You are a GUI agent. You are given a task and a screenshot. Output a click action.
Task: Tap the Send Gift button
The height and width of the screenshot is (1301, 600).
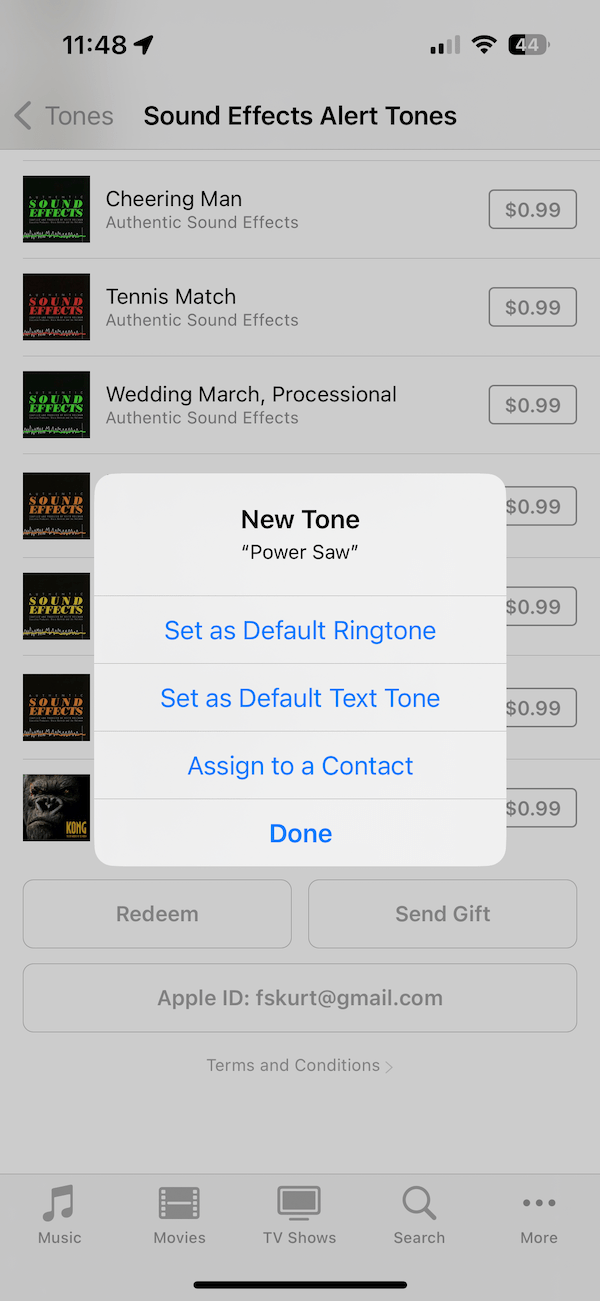[x=442, y=914]
